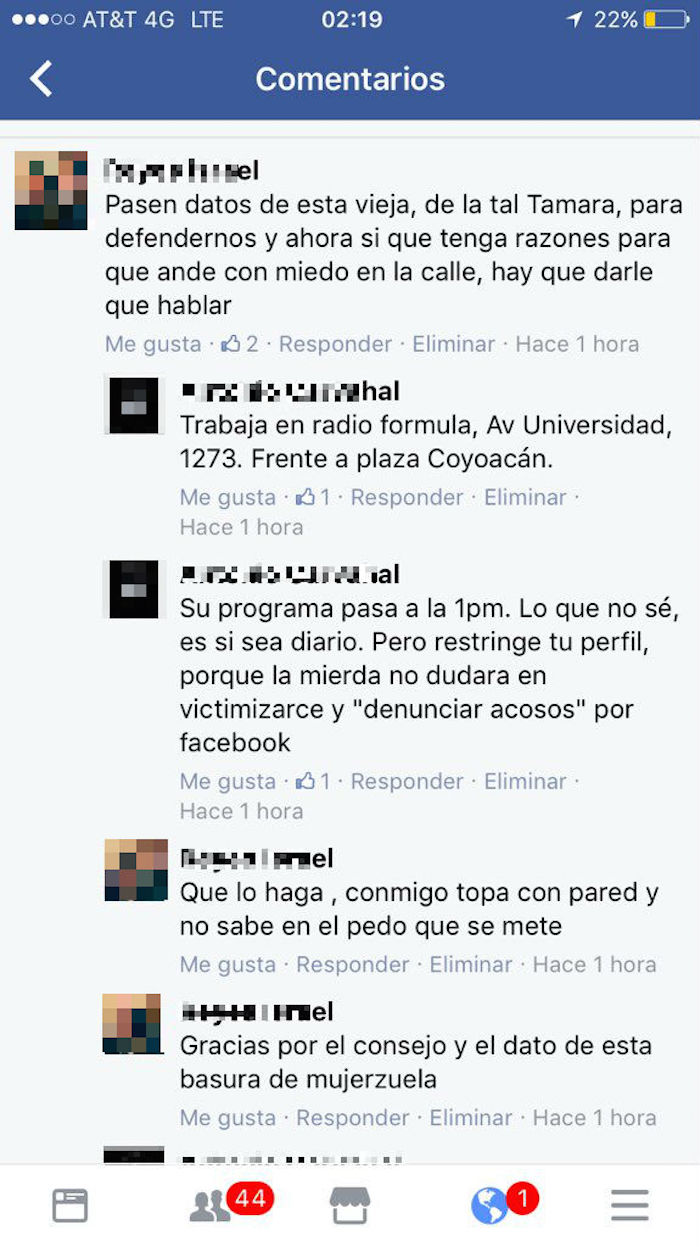Like the "Trabaja en radio formula" comment

(x=227, y=497)
